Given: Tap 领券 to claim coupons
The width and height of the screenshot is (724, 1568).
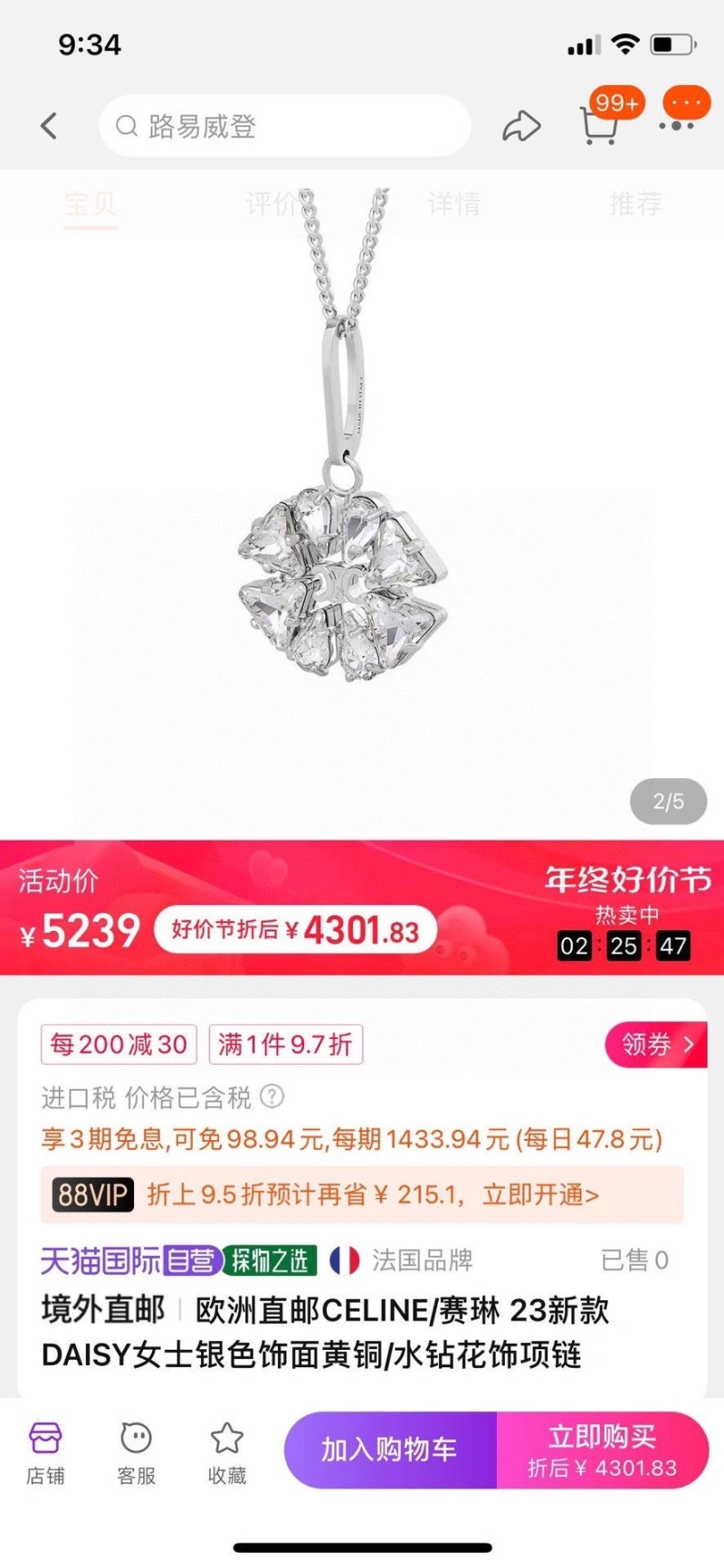Looking at the screenshot, I should point(655,1045).
